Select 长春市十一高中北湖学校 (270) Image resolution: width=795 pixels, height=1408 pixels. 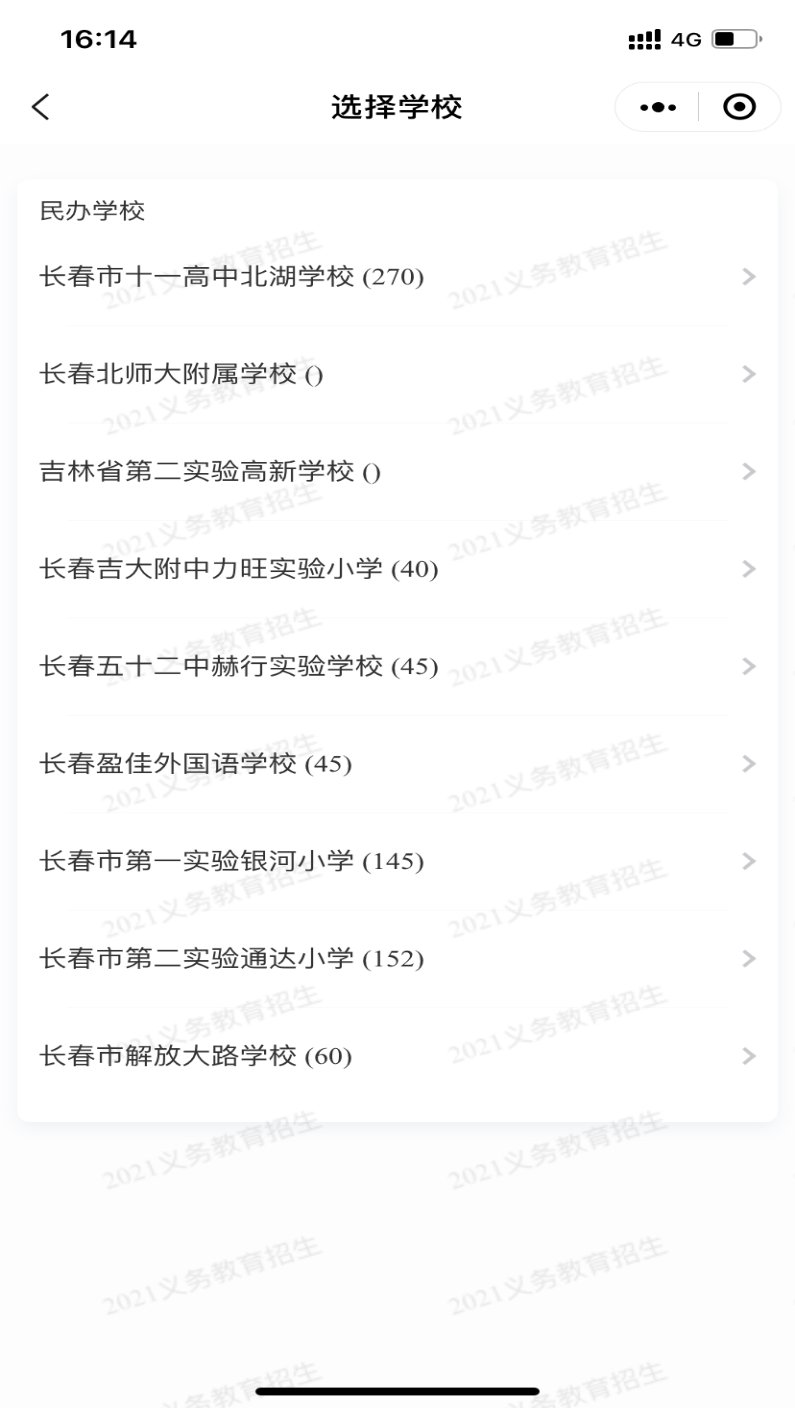(397, 277)
